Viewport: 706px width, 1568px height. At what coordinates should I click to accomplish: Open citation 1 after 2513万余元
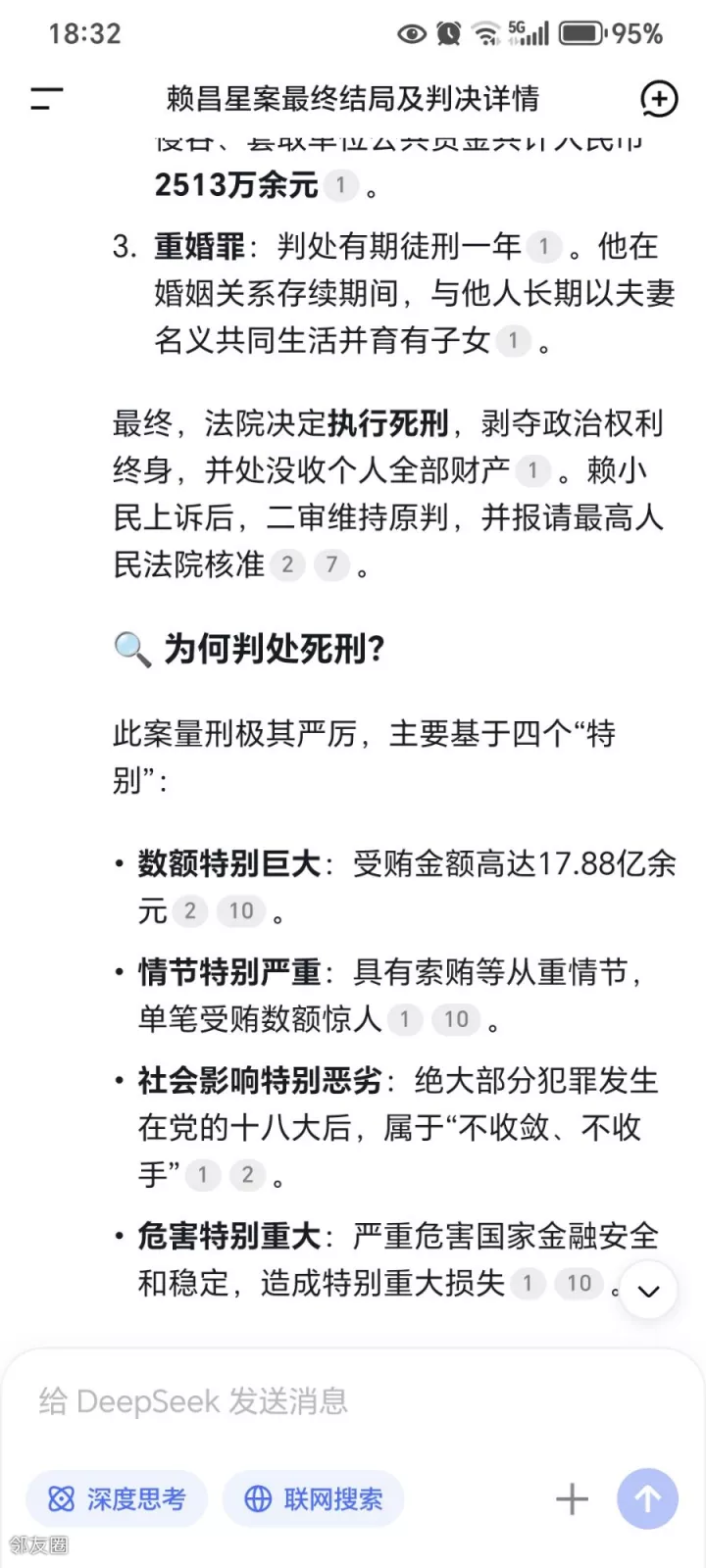tap(340, 184)
